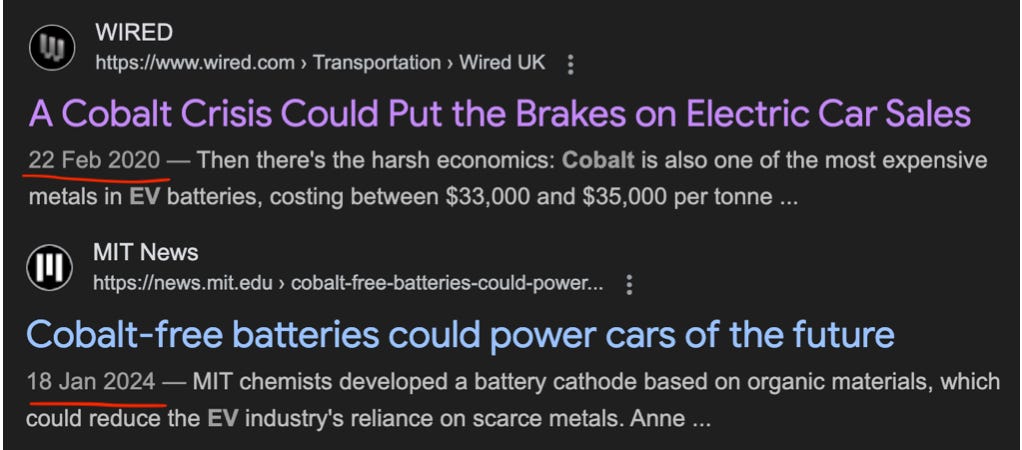Open the WIRED cobalt crisis article

(x=500, y=114)
